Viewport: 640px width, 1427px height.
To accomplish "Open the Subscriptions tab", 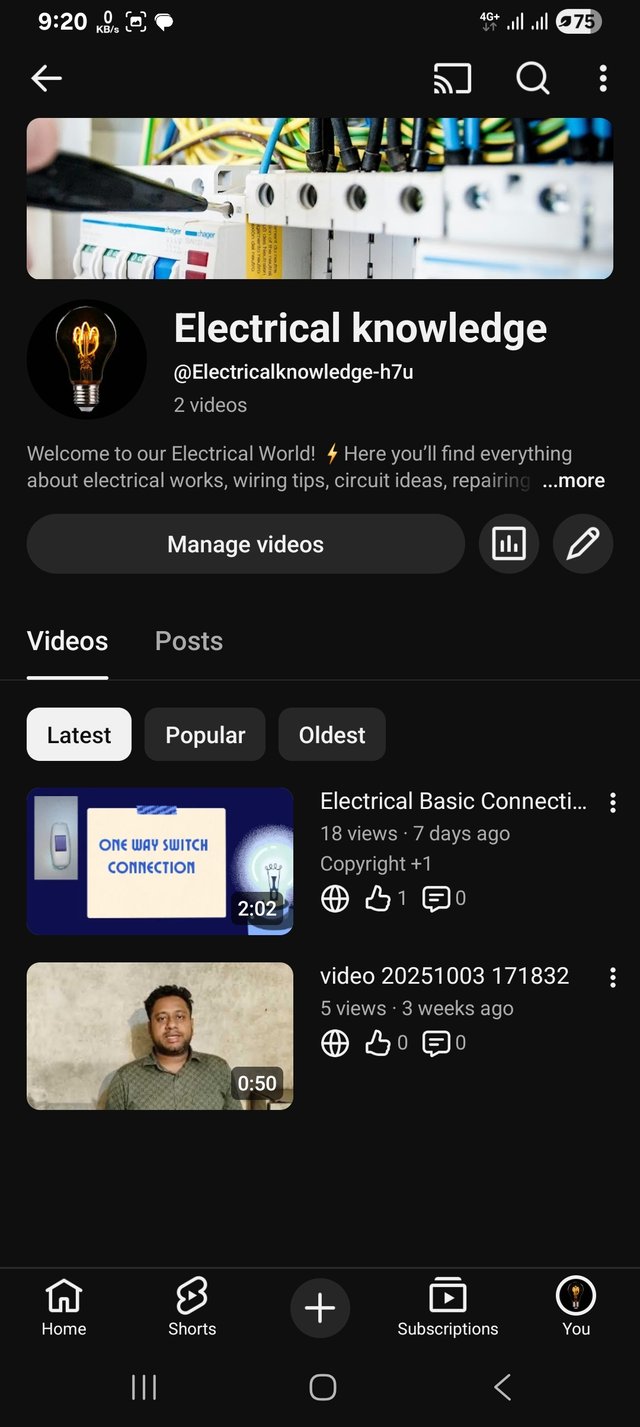I will [448, 1307].
